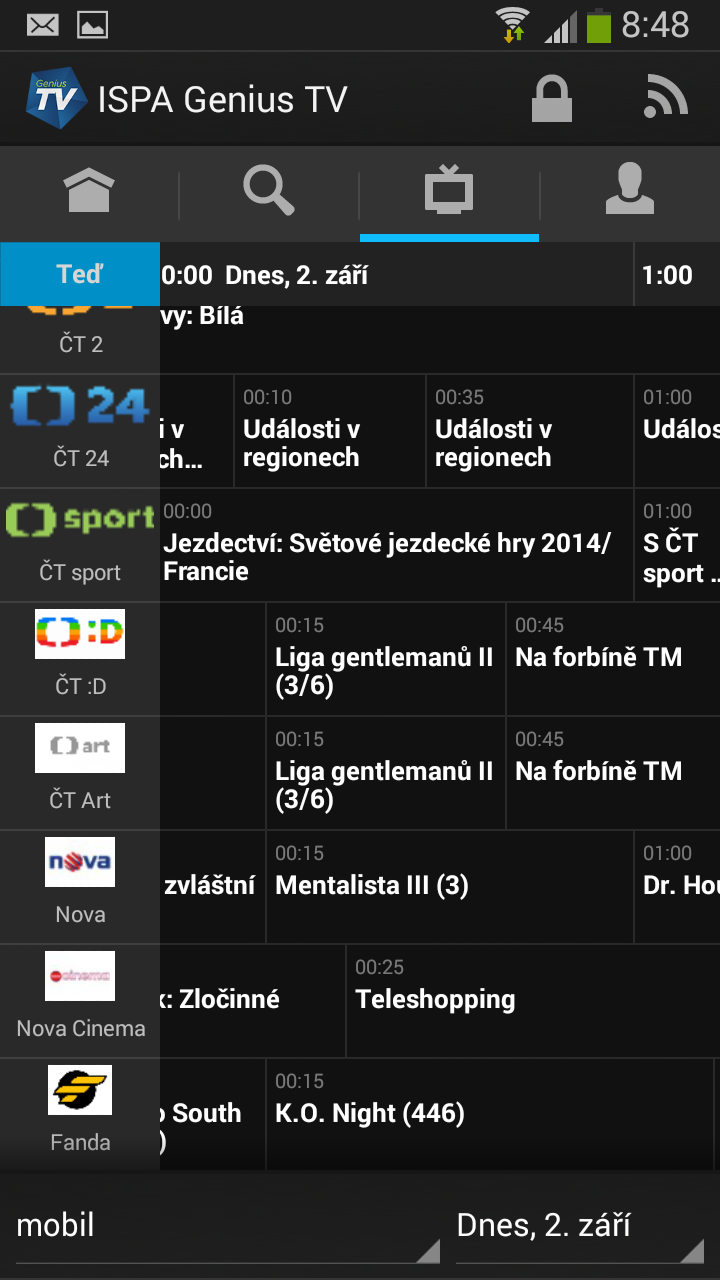This screenshot has width=720, height=1280.
Task: Tap the lock icon in app bar
Action: pos(551,99)
